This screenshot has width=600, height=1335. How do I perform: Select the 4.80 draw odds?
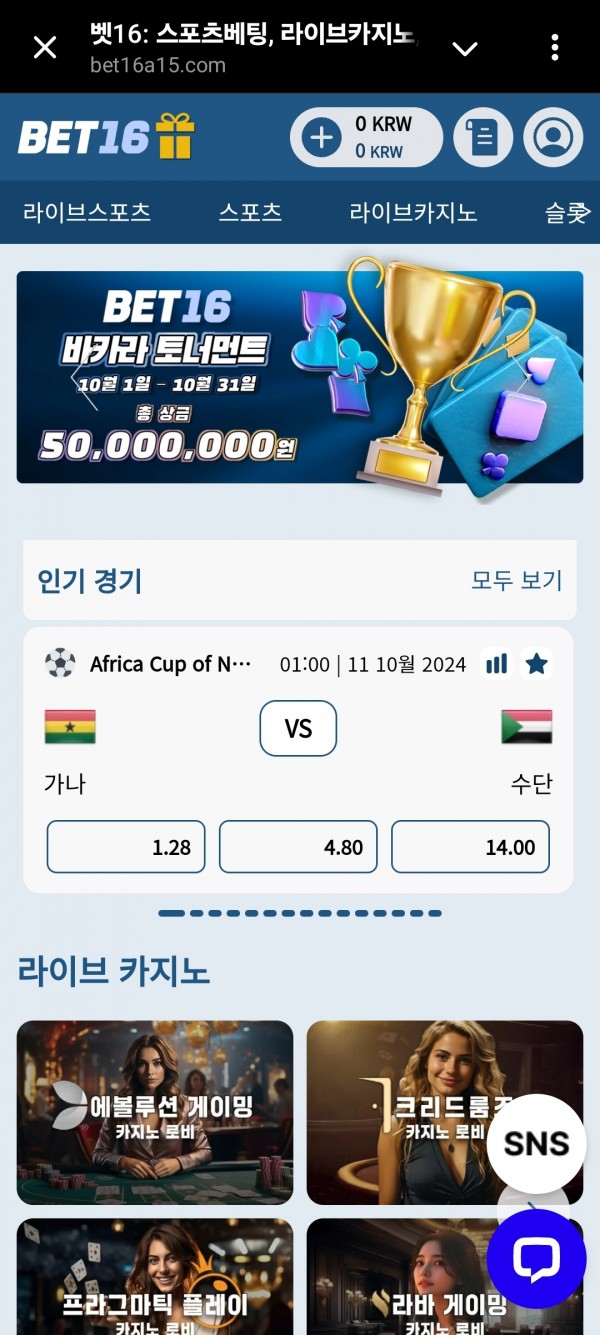pos(298,847)
